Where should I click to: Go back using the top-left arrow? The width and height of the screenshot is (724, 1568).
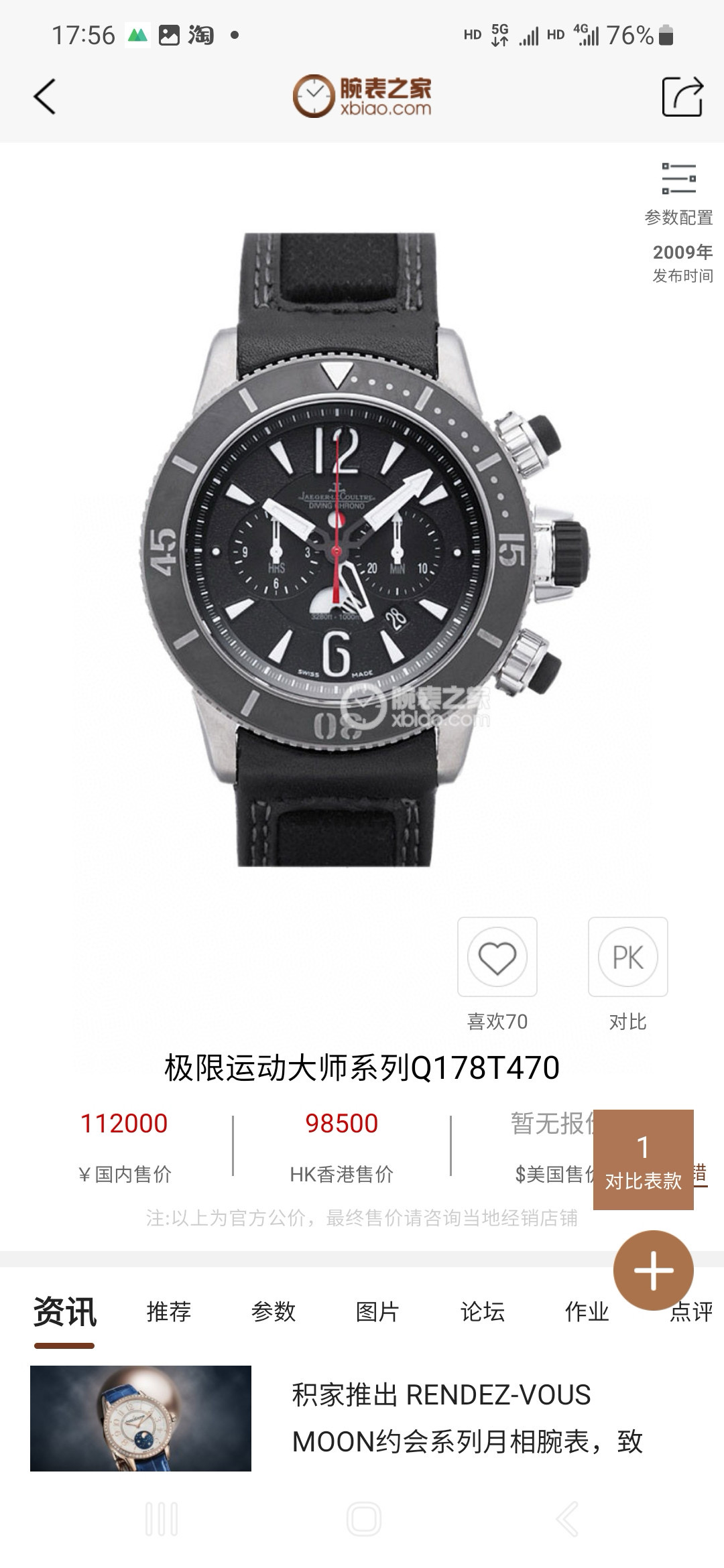coord(44,96)
